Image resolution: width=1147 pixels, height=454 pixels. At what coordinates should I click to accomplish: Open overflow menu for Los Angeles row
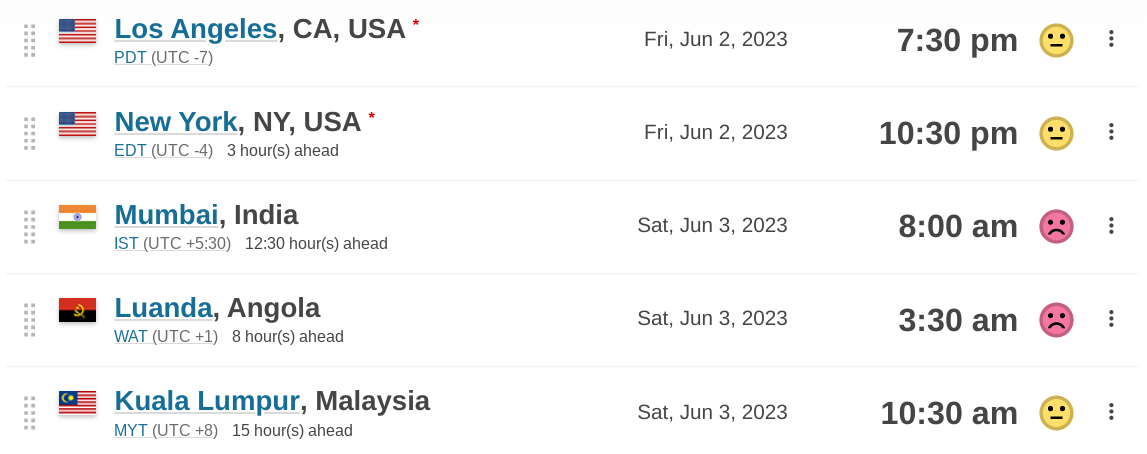pyautogui.click(x=1110, y=39)
